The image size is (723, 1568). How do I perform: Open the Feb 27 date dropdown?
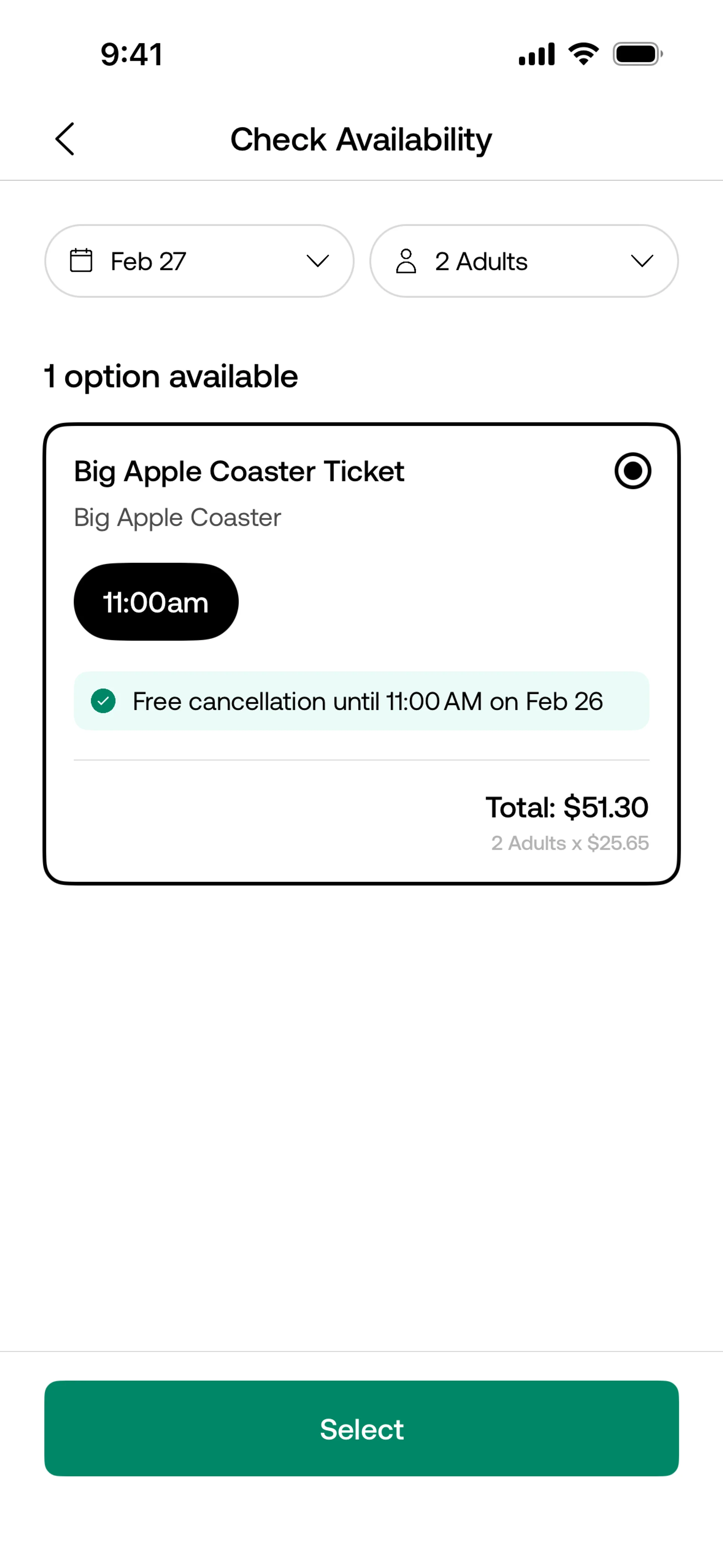tap(199, 261)
